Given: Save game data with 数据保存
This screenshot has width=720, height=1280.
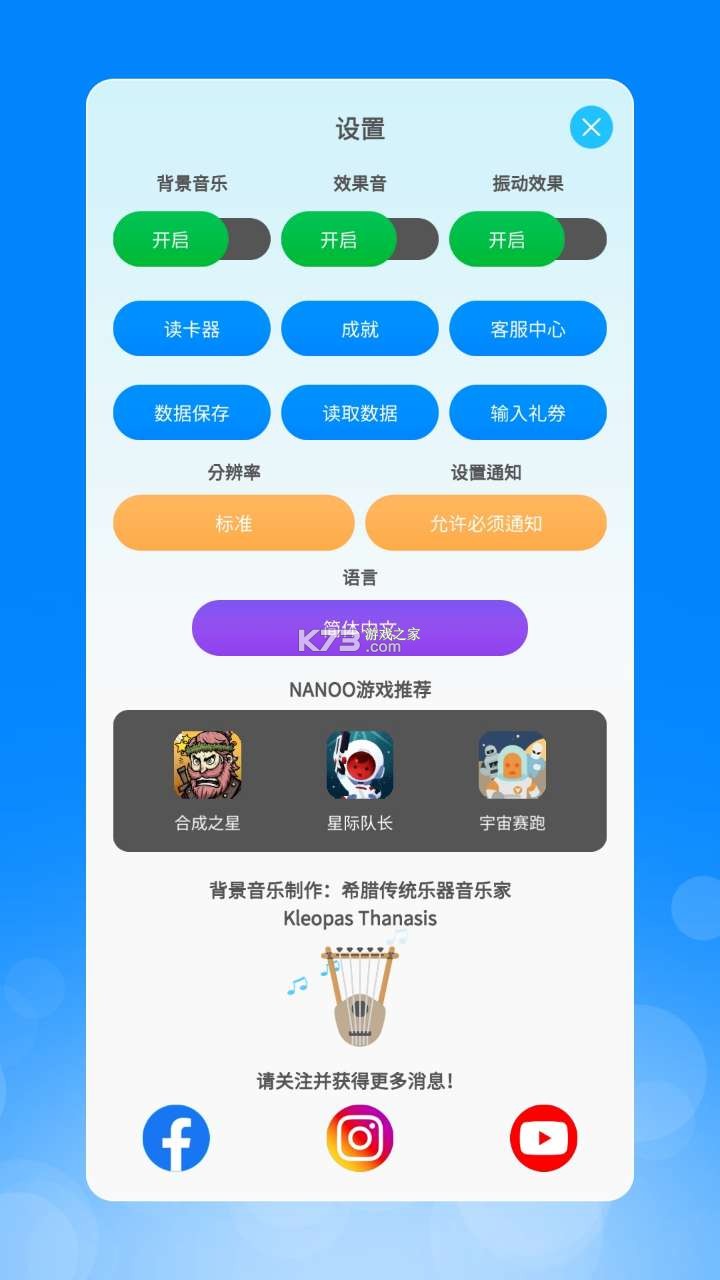Looking at the screenshot, I should [192, 413].
